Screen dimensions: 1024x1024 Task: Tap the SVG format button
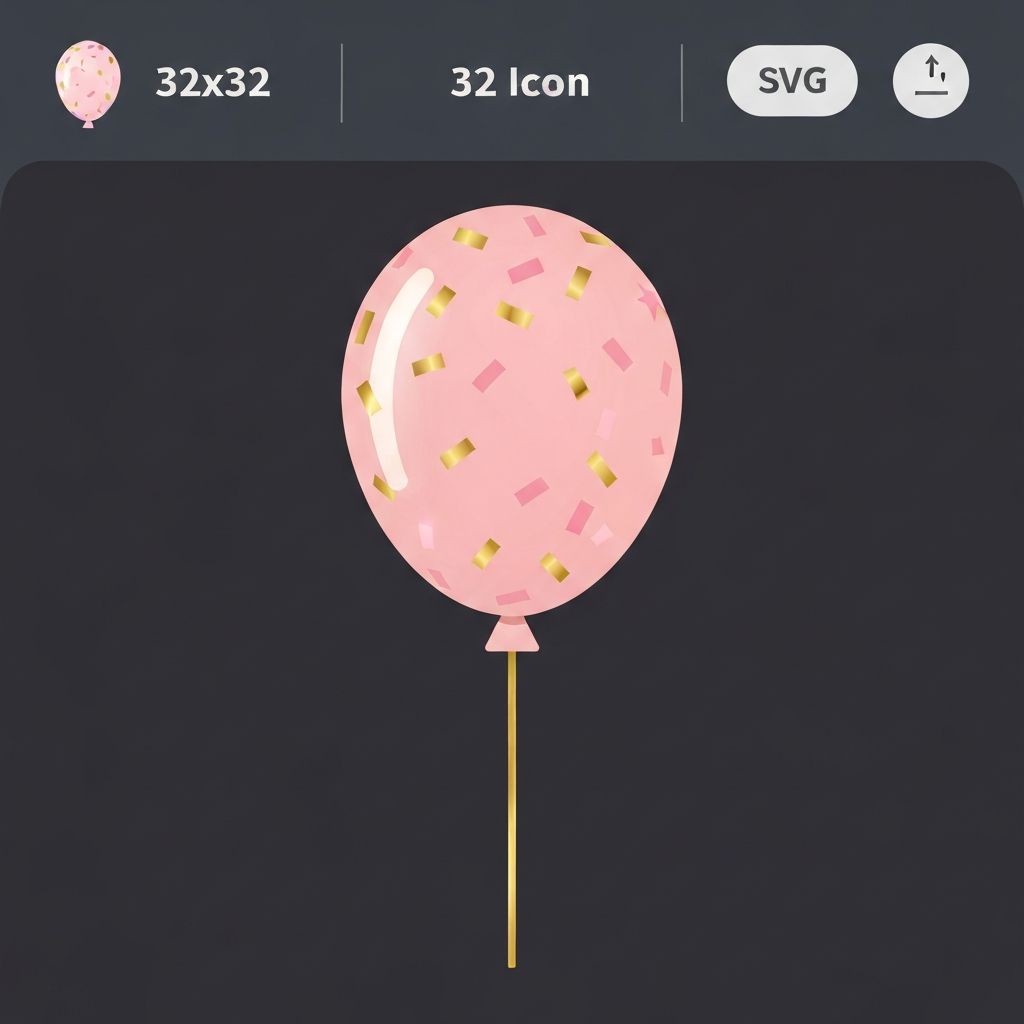coord(791,81)
